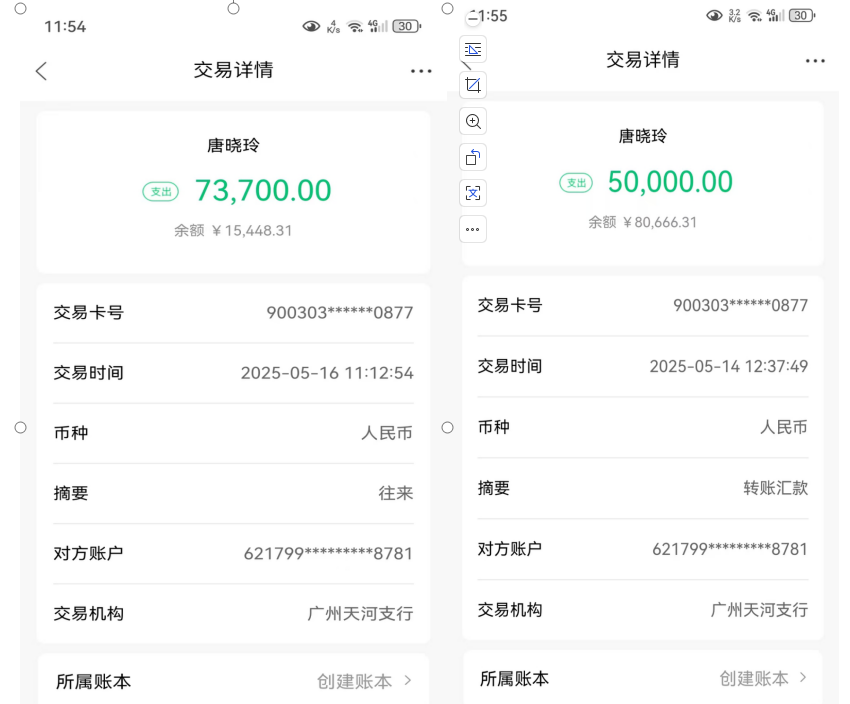850x704 pixels.
Task: Translate text in the image
Action: coord(473,193)
